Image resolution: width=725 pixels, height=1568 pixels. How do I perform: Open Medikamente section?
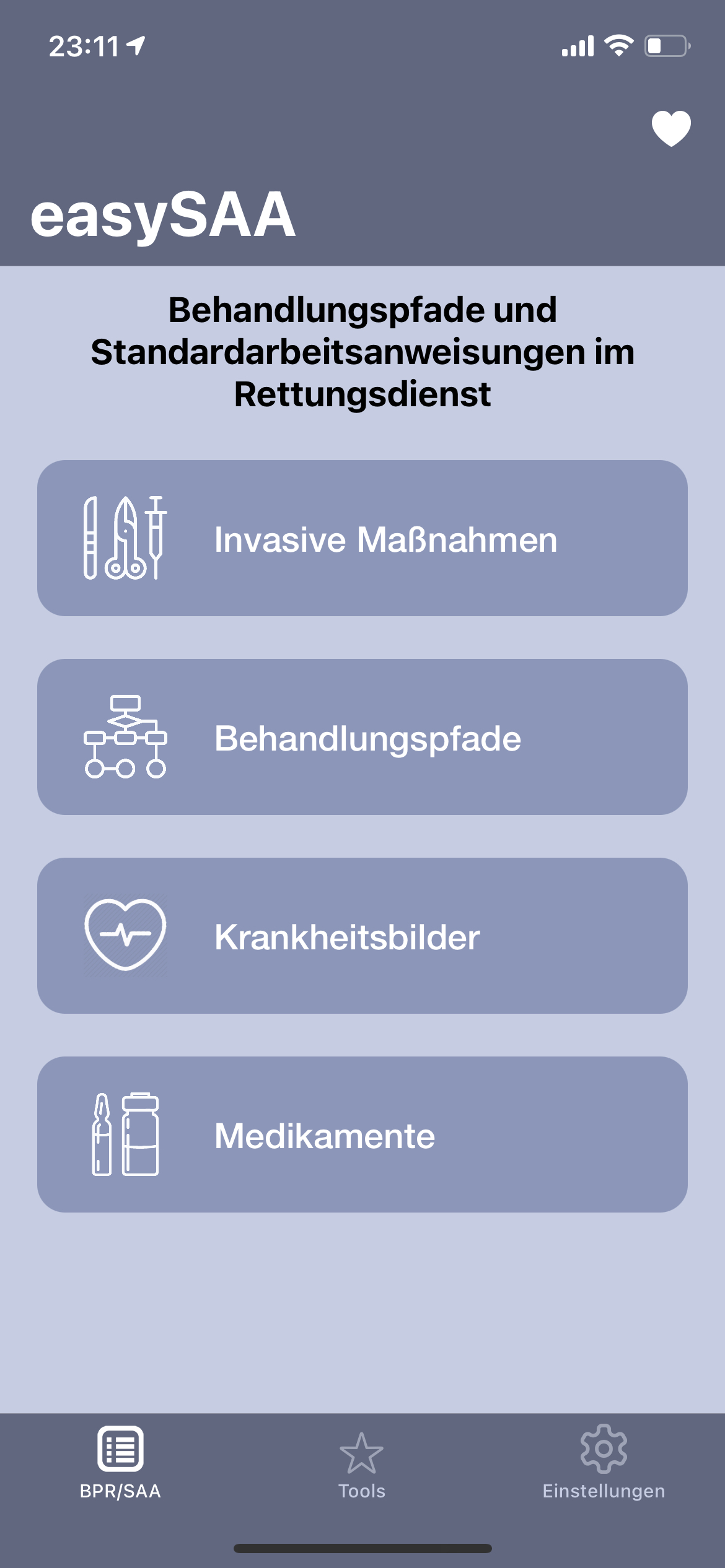pos(362,1135)
